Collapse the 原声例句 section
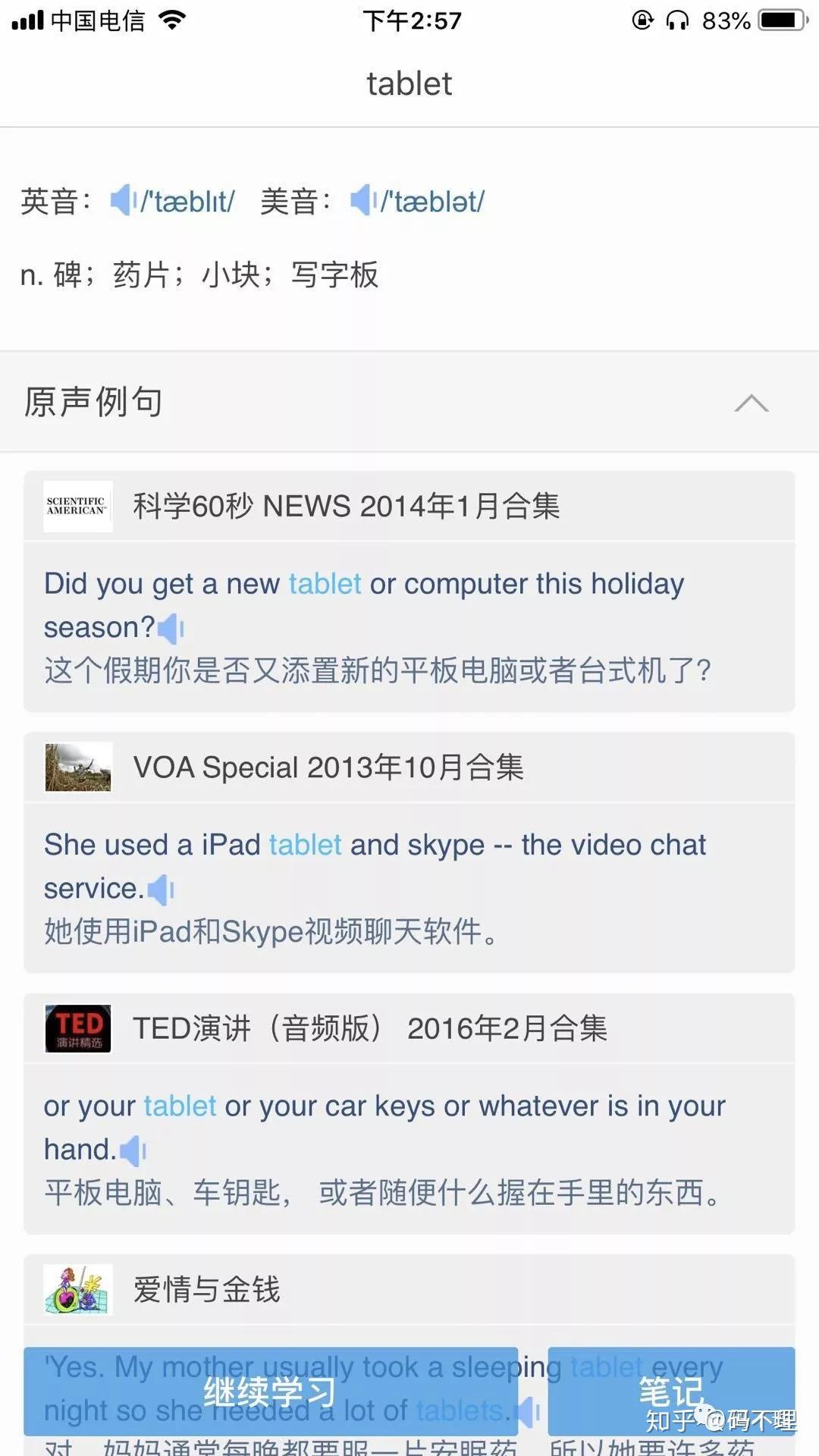 (x=751, y=403)
